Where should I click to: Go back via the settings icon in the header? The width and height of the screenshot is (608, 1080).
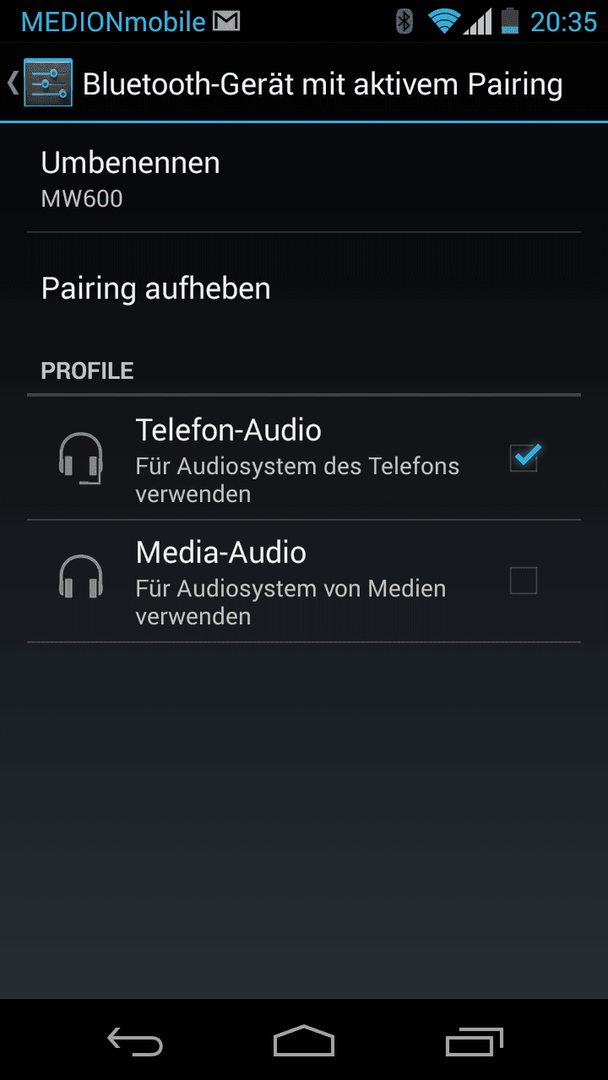click(47, 83)
